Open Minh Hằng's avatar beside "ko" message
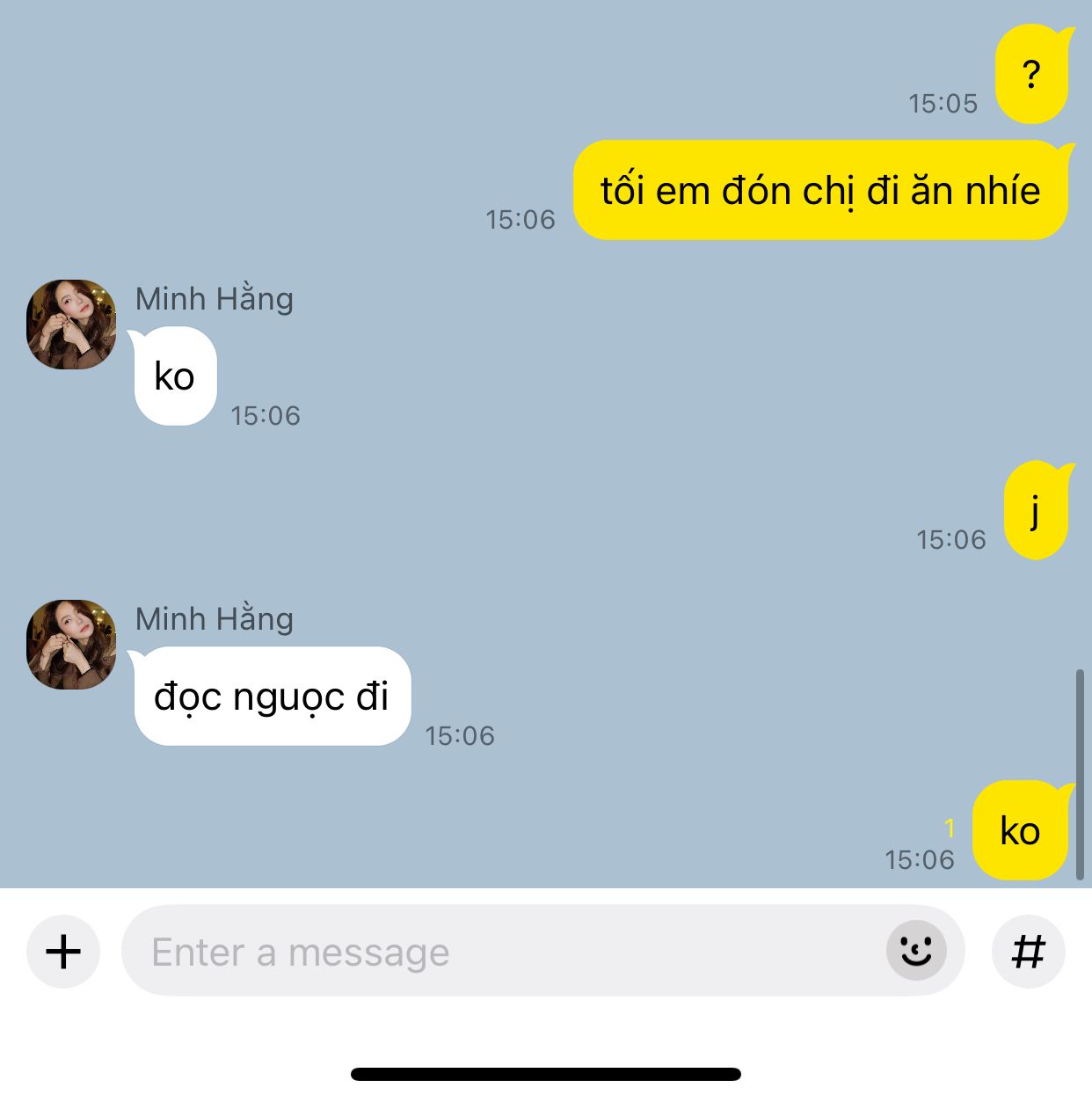 [x=71, y=324]
